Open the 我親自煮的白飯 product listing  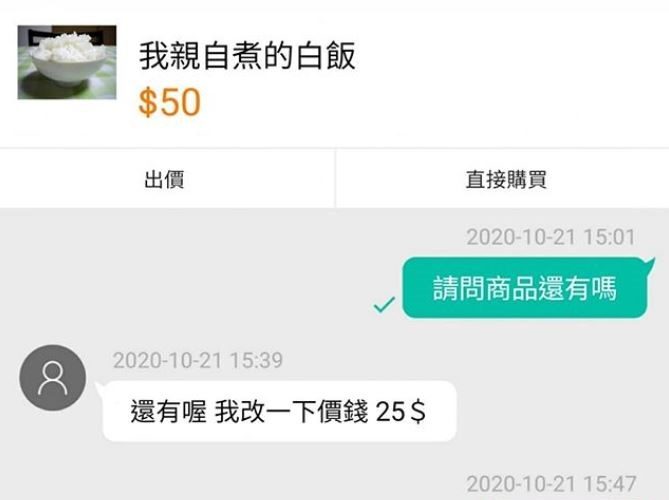246,57
